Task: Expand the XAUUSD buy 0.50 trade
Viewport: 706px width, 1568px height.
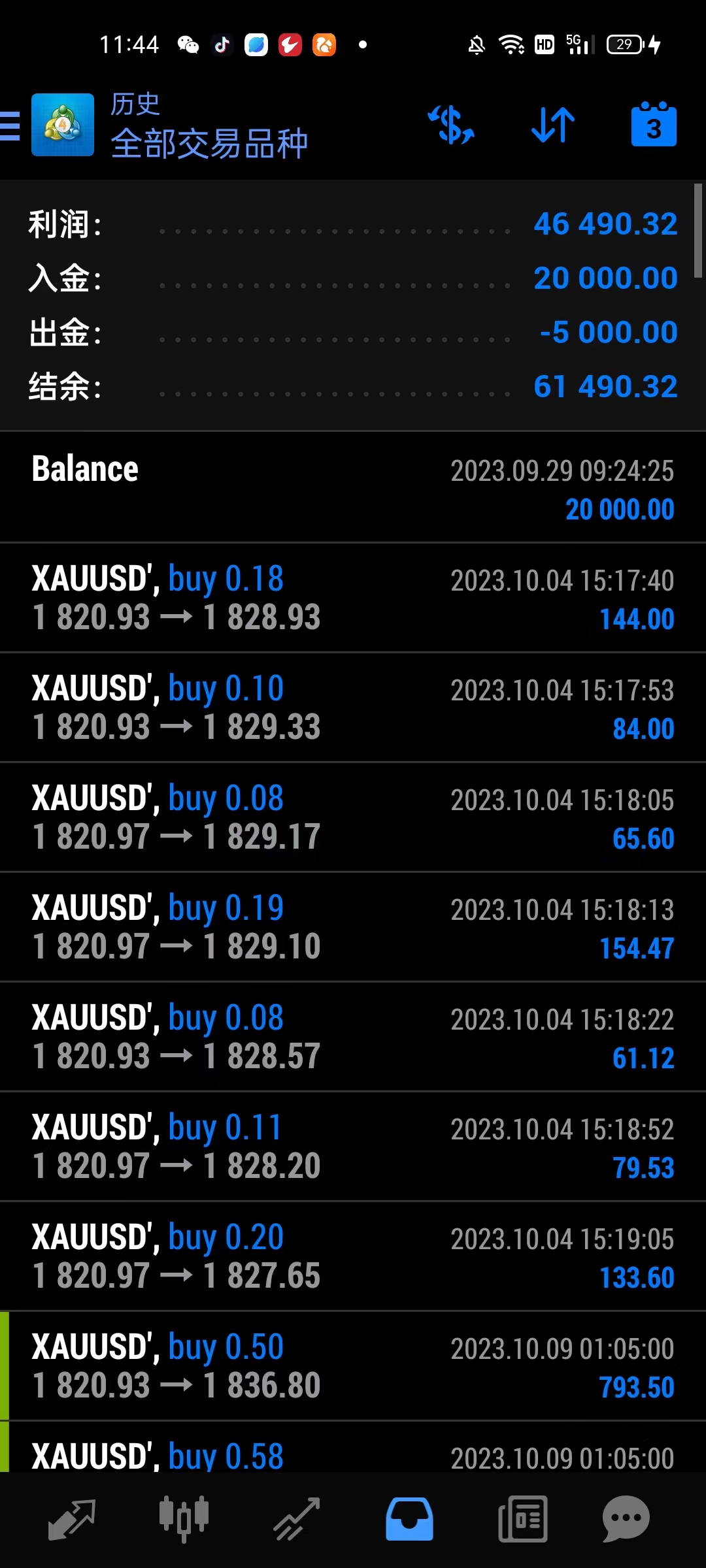Action: pyautogui.click(x=353, y=1366)
